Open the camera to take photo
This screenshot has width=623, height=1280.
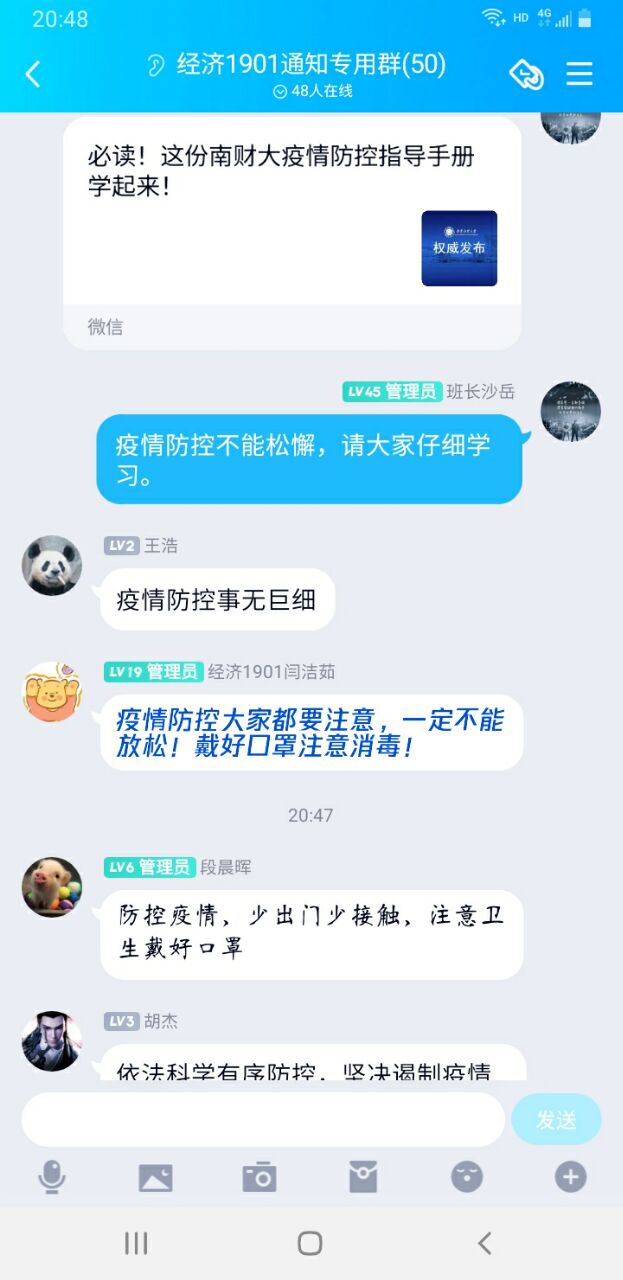point(259,1177)
